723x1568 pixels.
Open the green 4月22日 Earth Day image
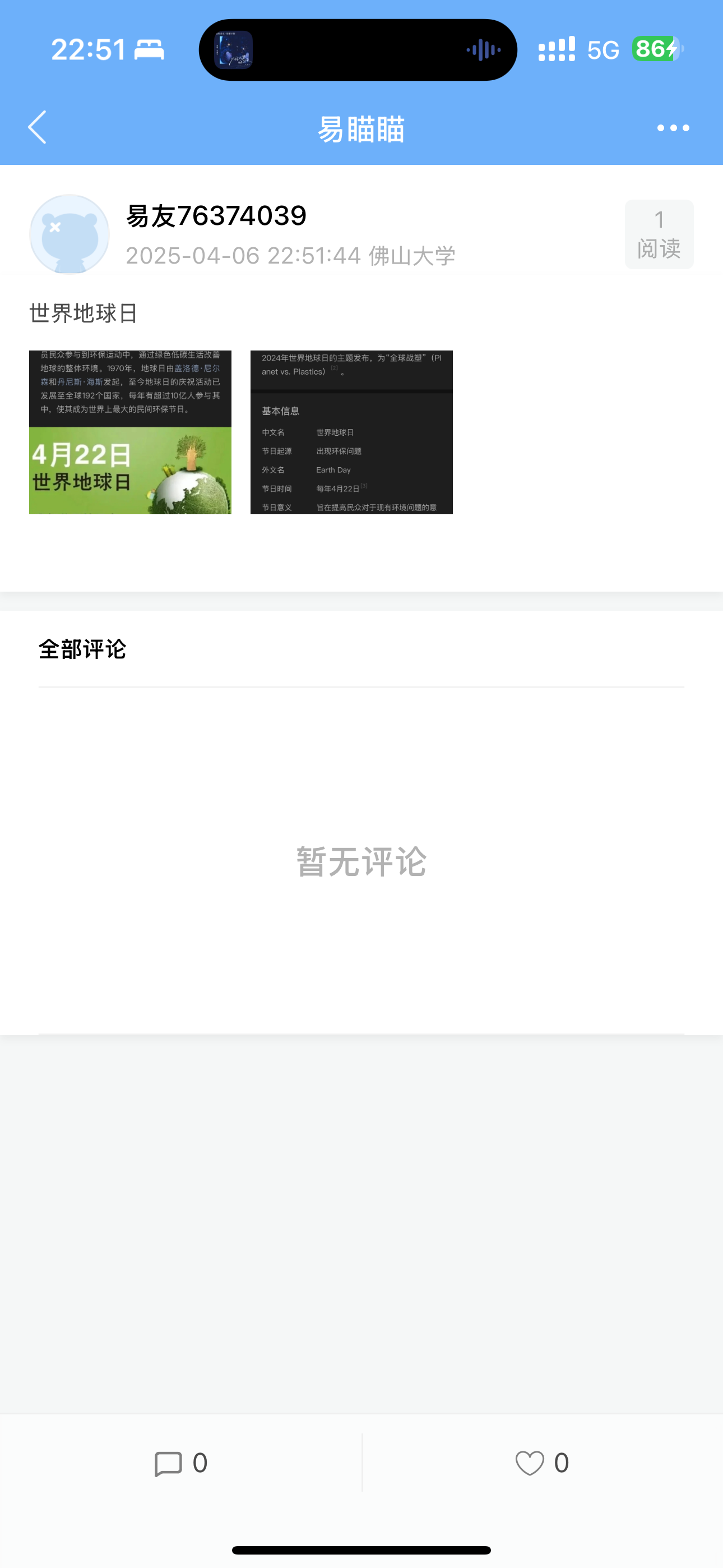tap(130, 432)
